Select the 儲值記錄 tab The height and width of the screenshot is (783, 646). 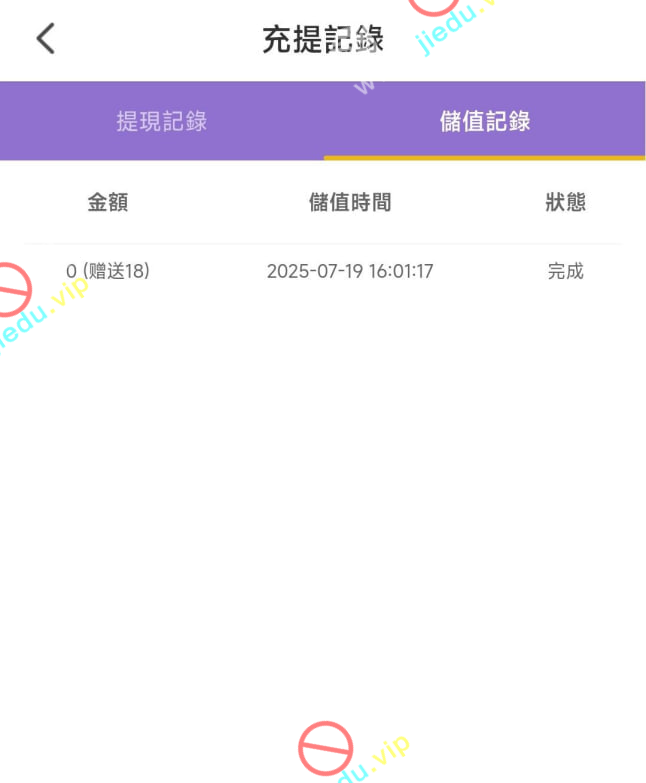[485, 121]
